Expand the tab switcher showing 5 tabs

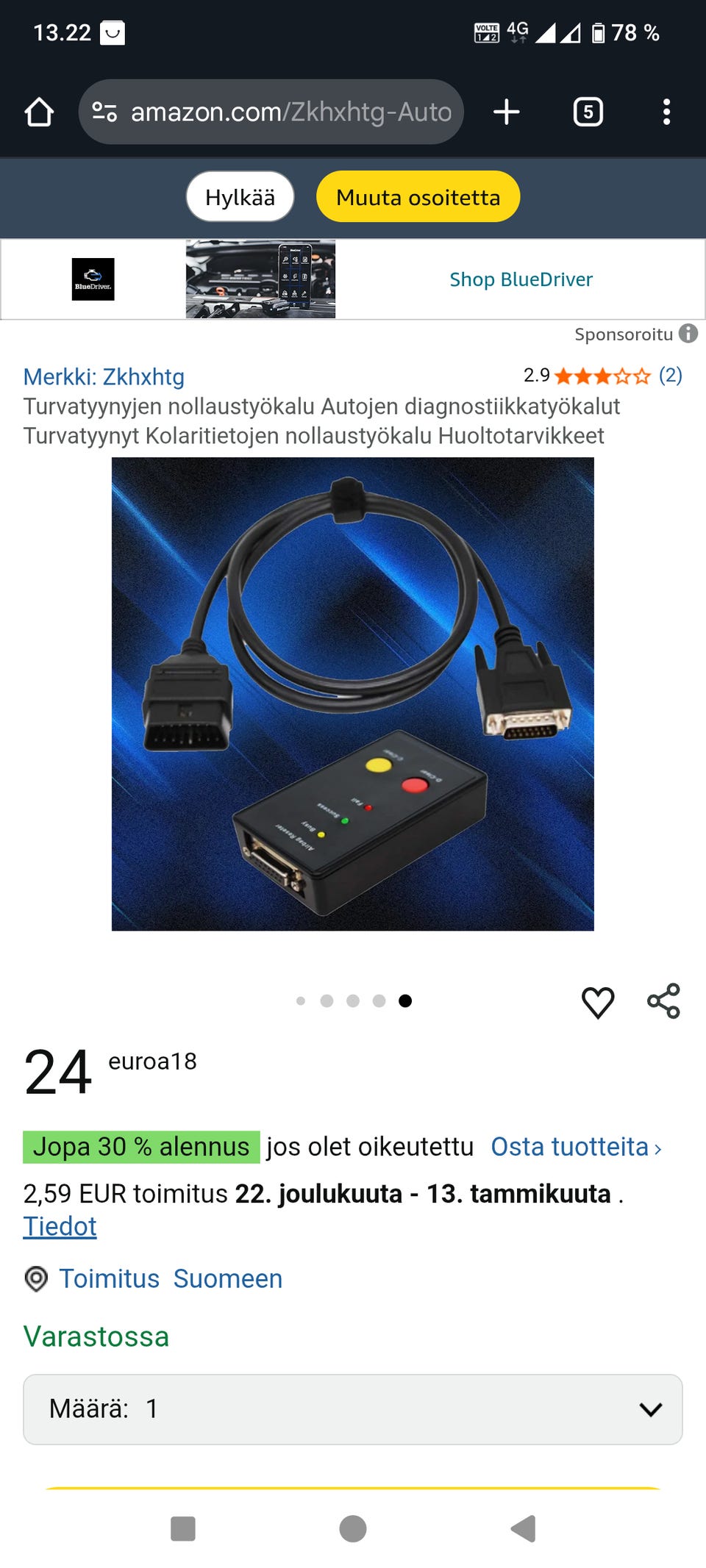(588, 112)
